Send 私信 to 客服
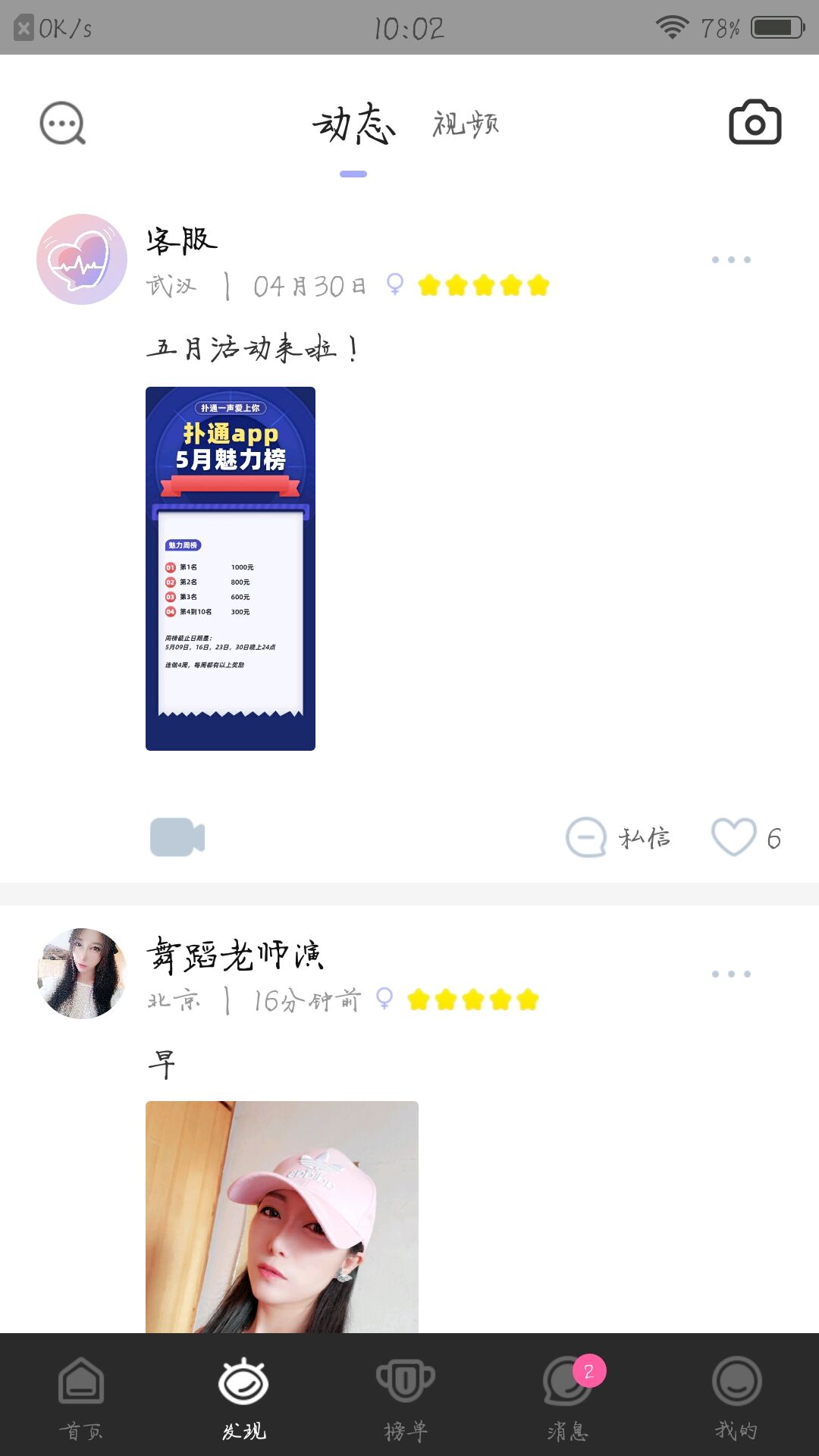This screenshot has width=819, height=1456. (619, 838)
